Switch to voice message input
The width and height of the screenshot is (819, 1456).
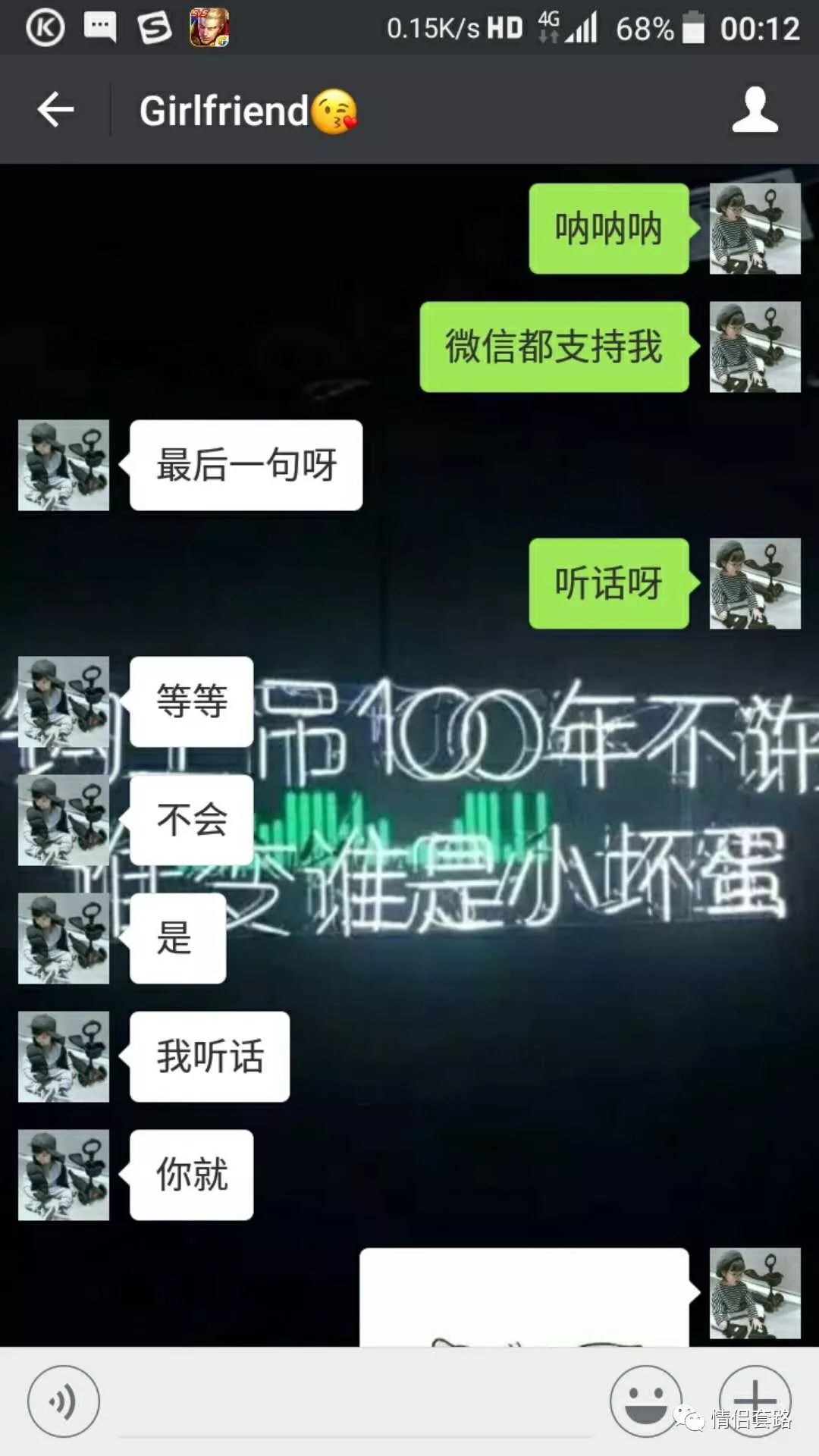[63, 1401]
